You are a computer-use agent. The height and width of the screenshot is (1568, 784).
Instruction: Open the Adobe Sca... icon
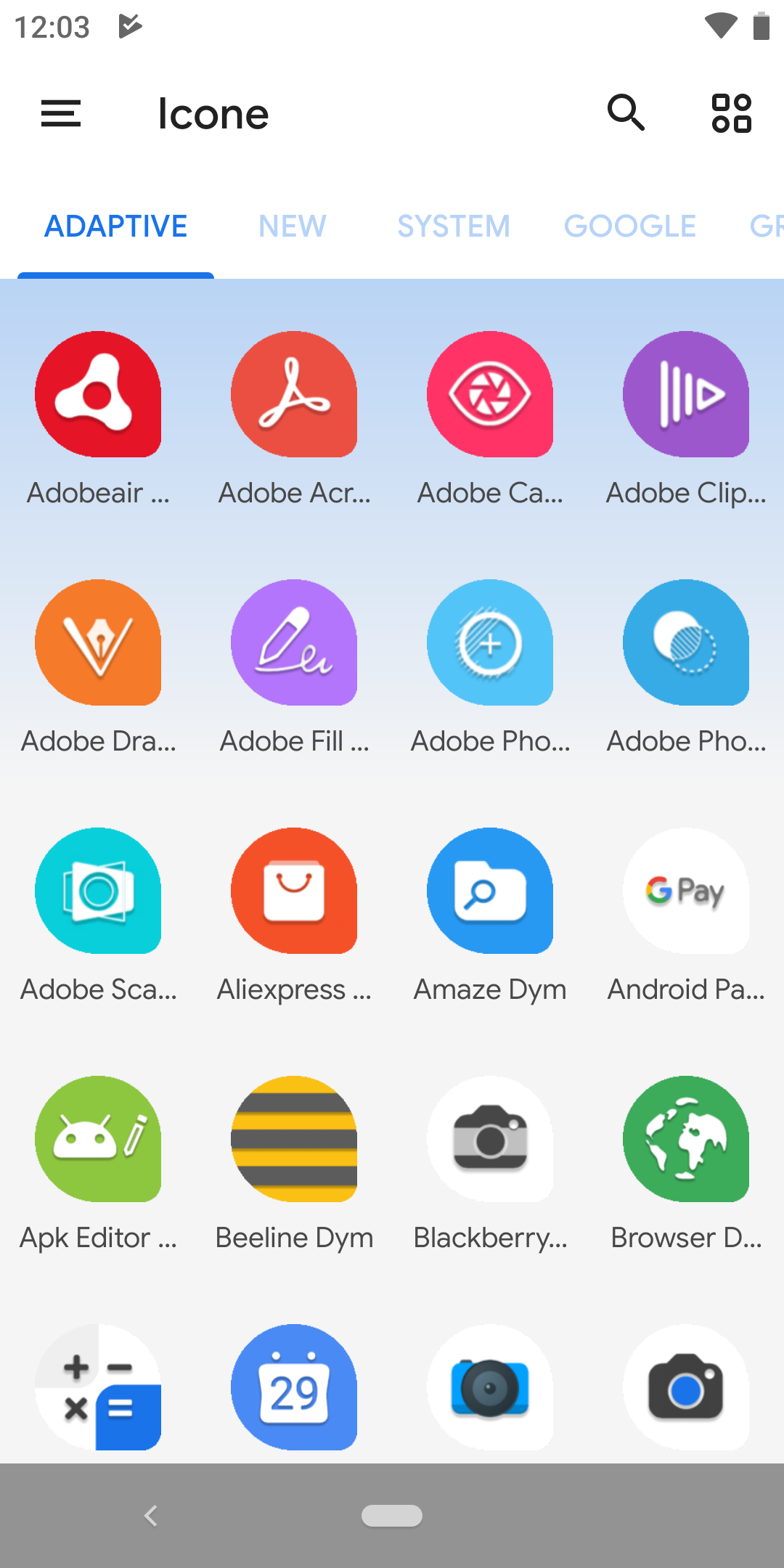click(x=98, y=891)
